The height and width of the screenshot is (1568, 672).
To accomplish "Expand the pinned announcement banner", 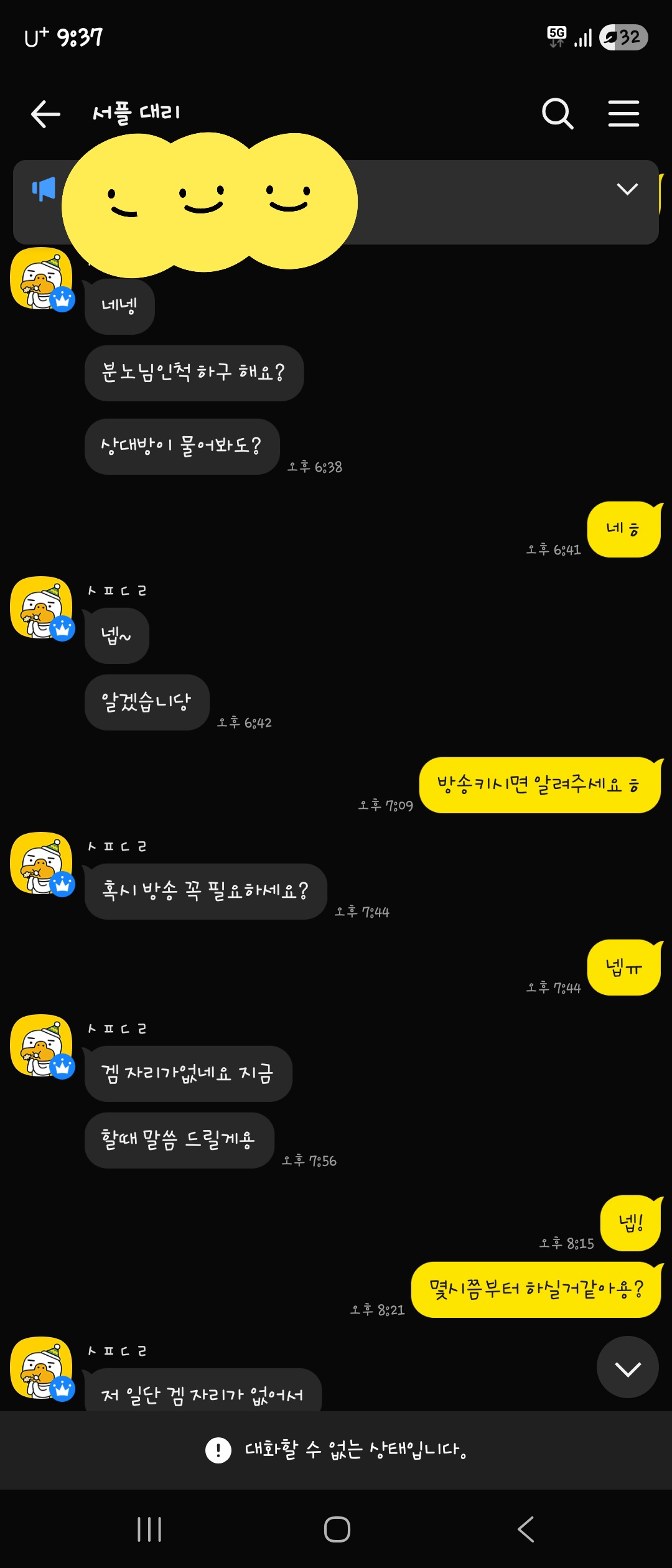I will click(627, 189).
